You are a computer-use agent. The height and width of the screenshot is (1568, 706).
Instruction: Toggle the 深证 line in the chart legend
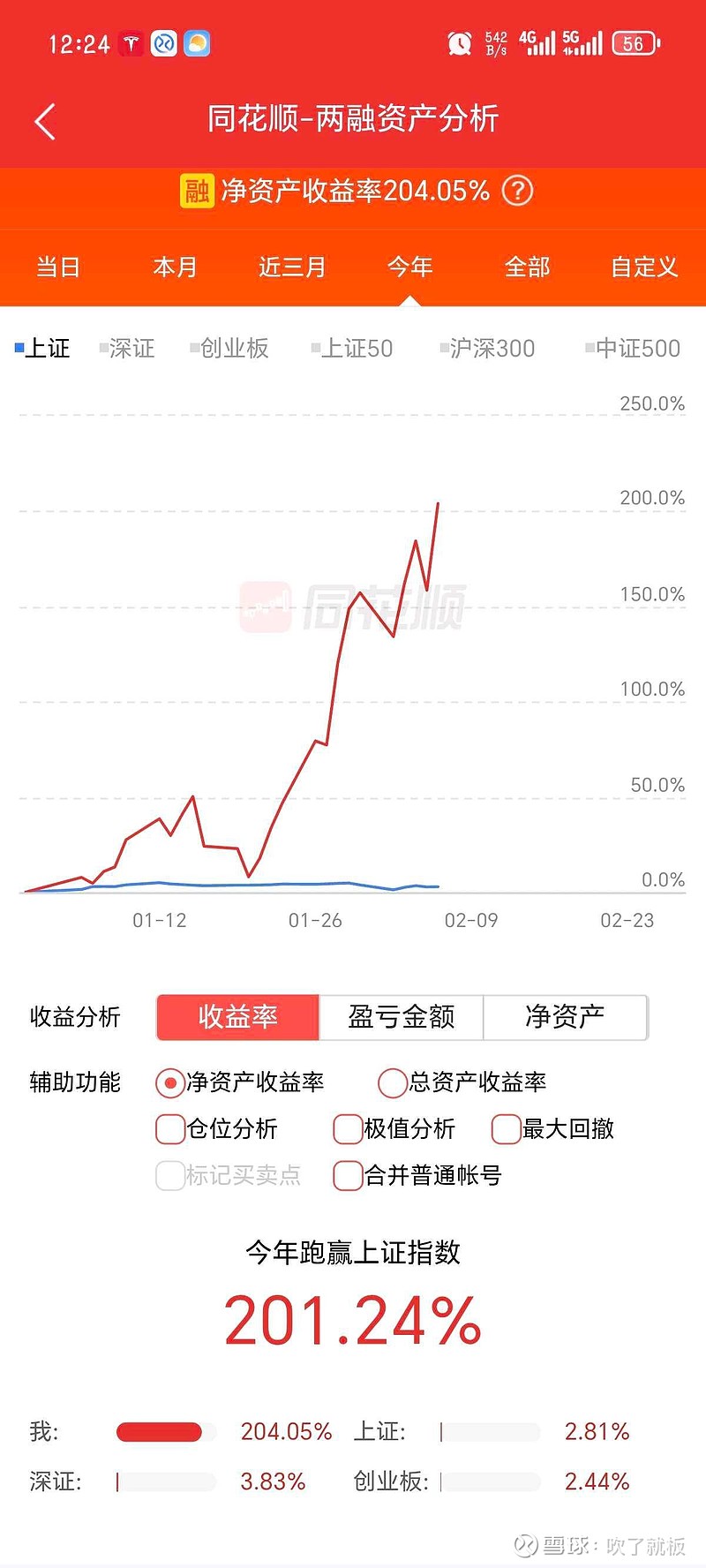[129, 349]
